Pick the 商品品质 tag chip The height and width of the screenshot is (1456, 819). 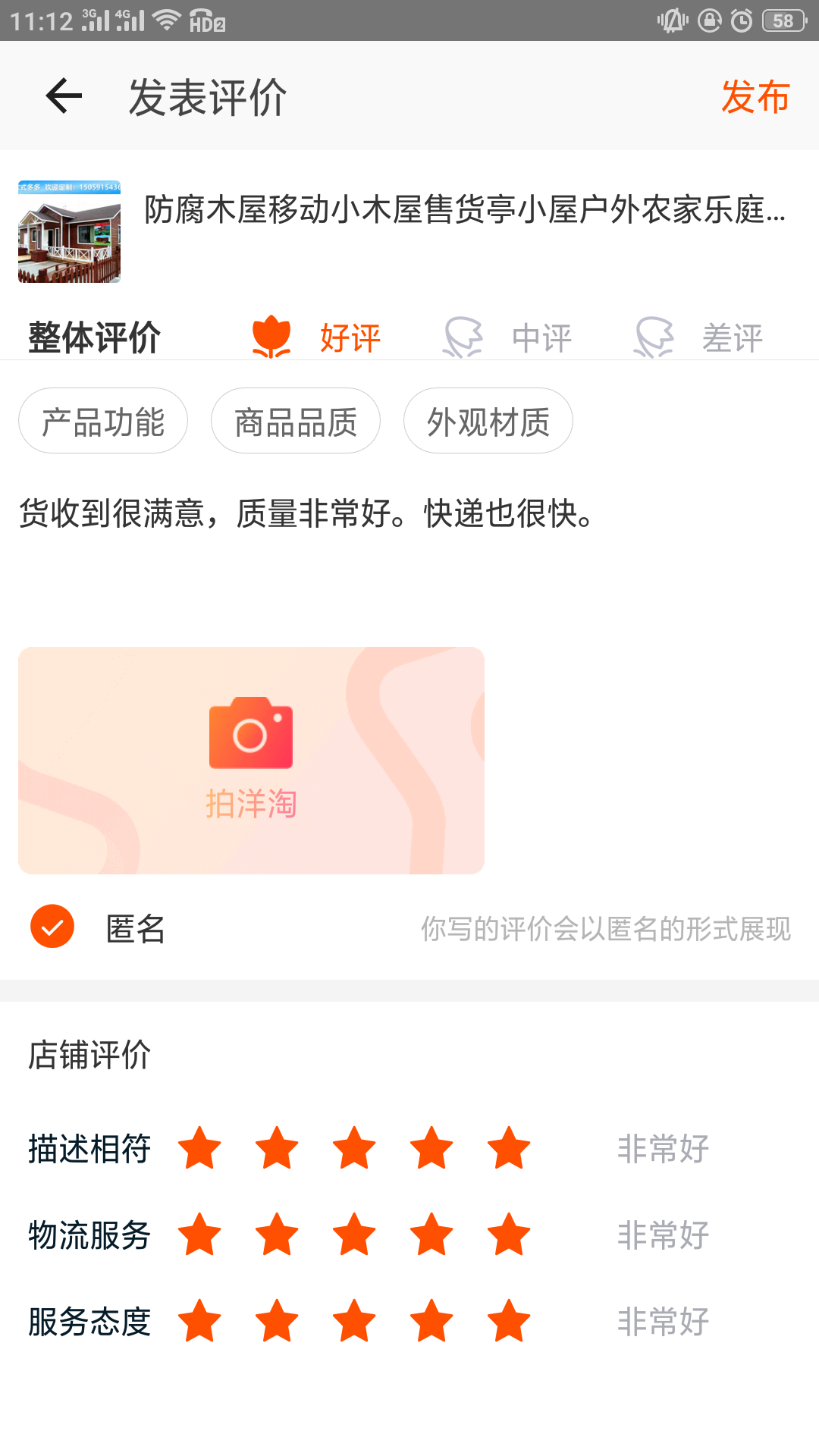296,422
